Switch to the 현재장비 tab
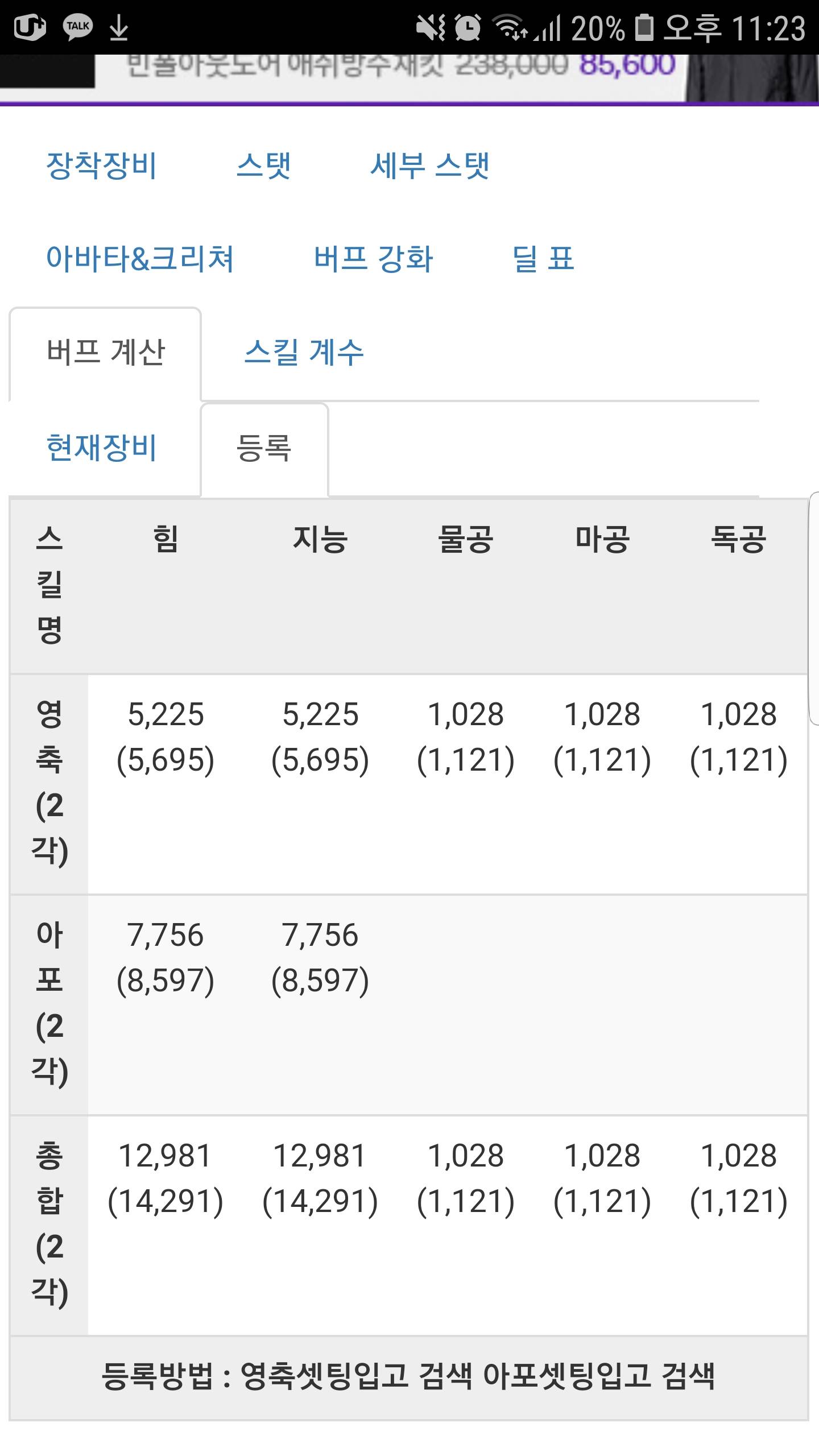The width and height of the screenshot is (819, 1456). coord(101,448)
